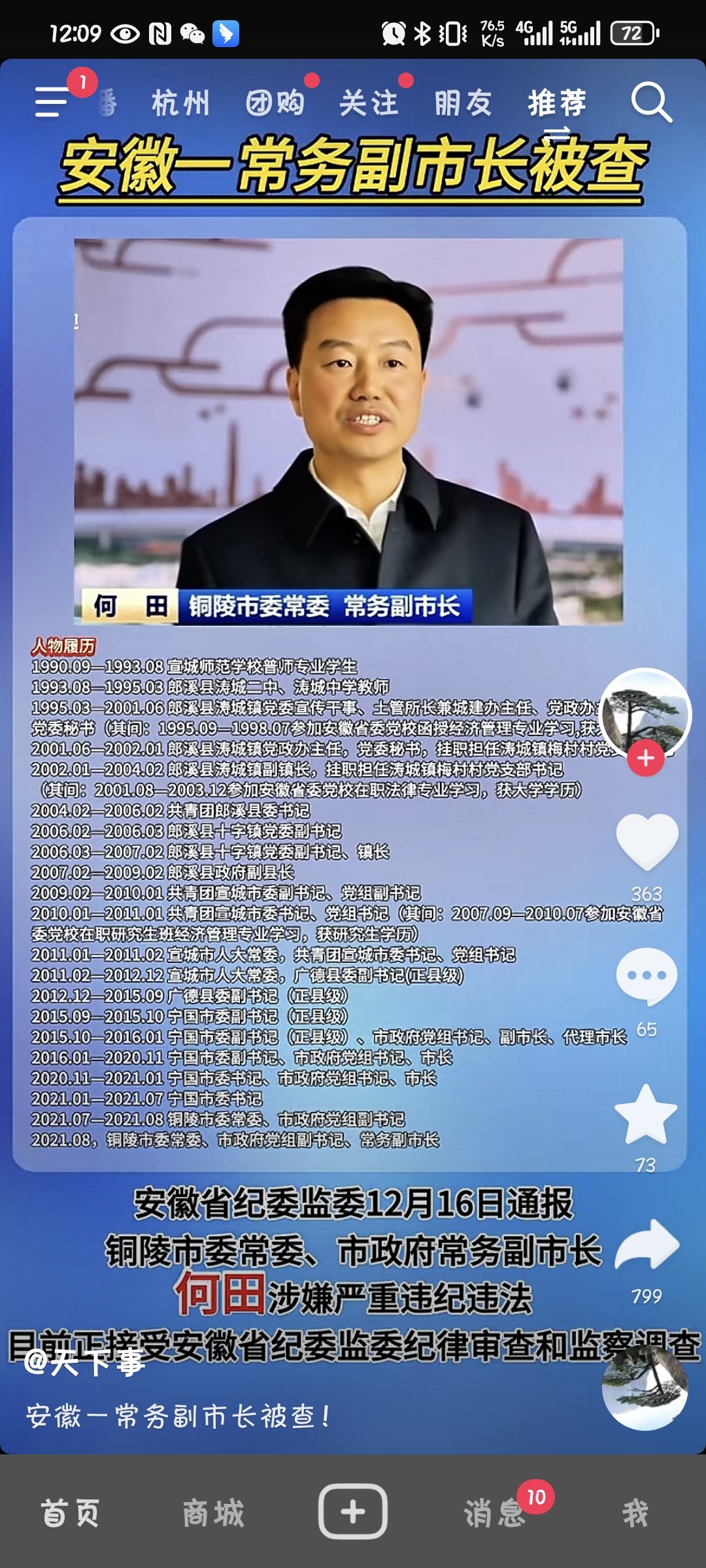Switch to the 关注 tab

point(369,103)
